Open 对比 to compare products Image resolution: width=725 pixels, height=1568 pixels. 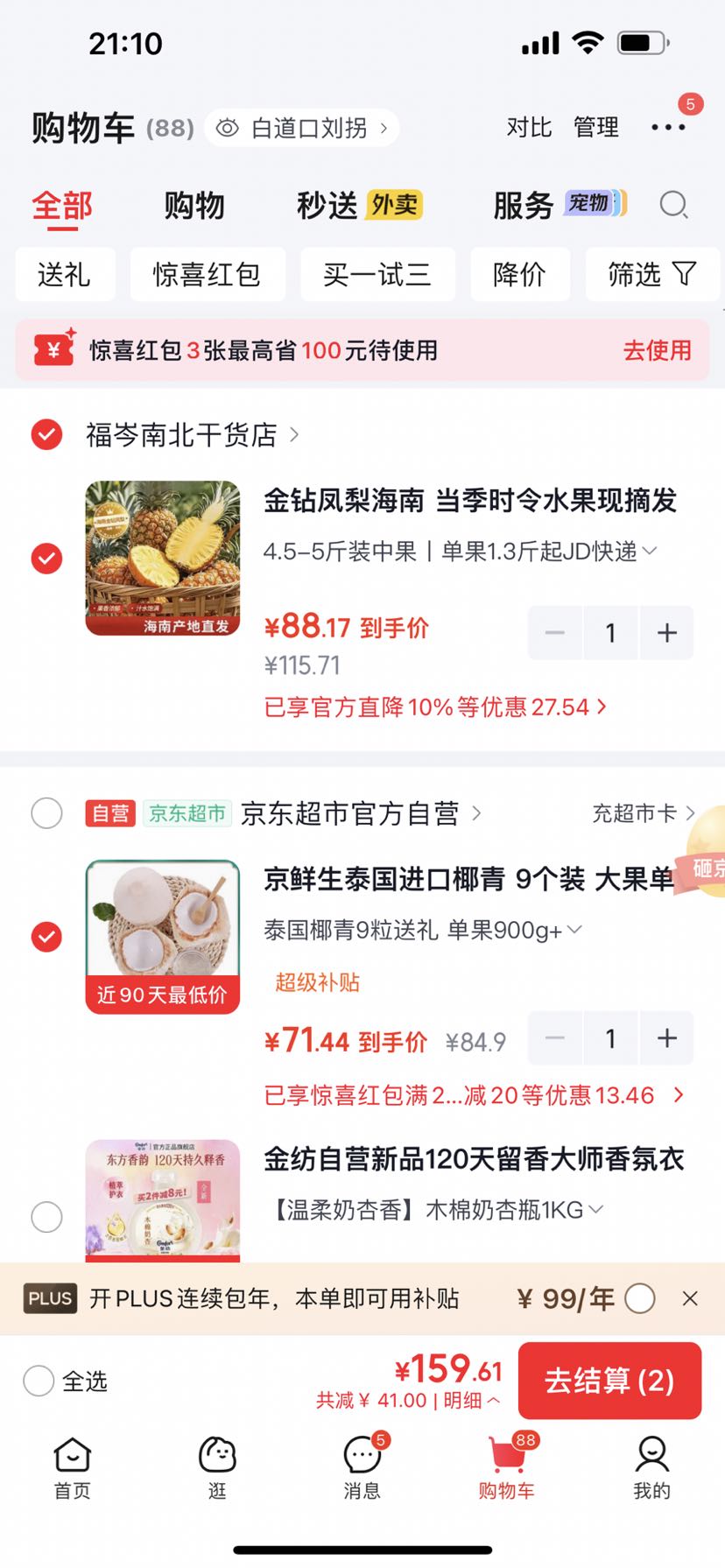[x=529, y=128]
